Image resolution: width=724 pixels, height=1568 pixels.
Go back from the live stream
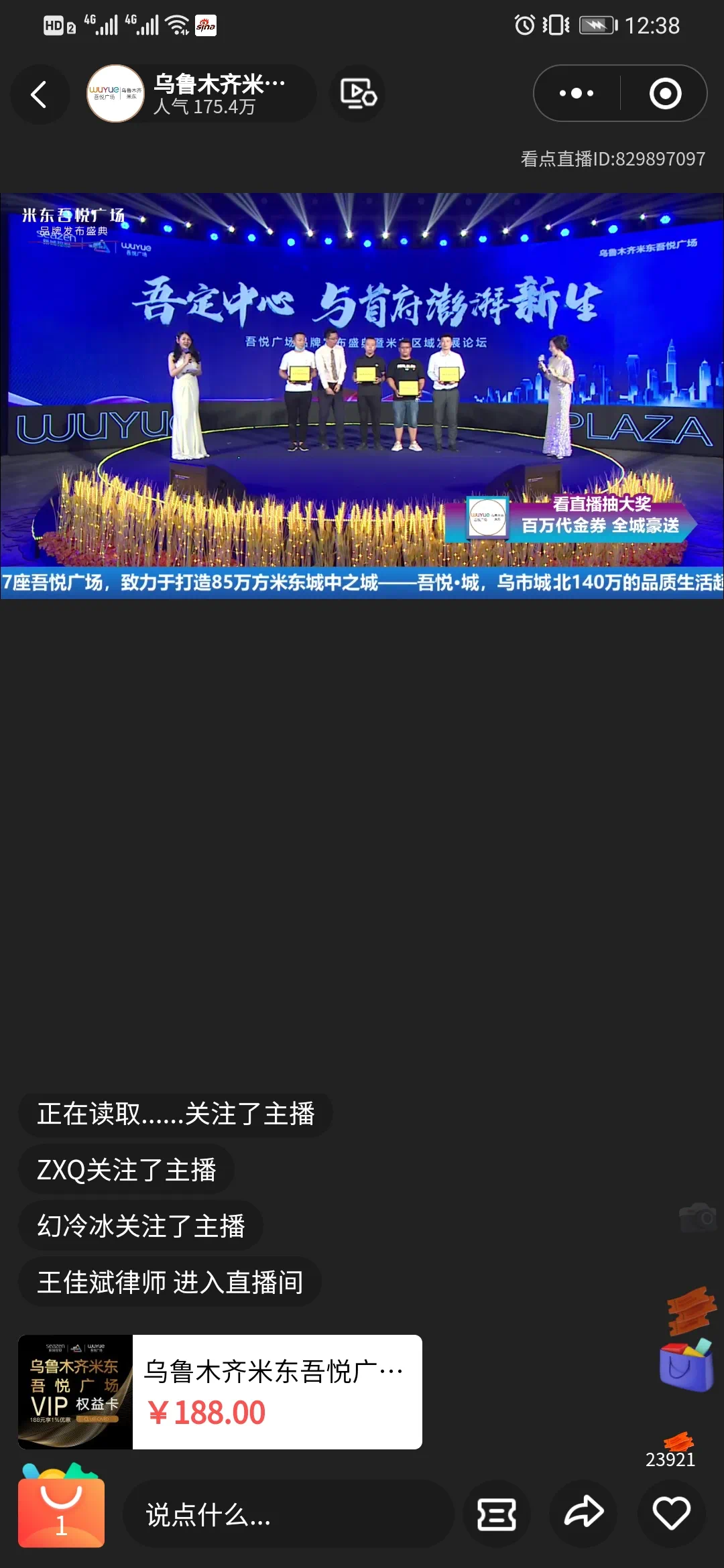tap(39, 94)
